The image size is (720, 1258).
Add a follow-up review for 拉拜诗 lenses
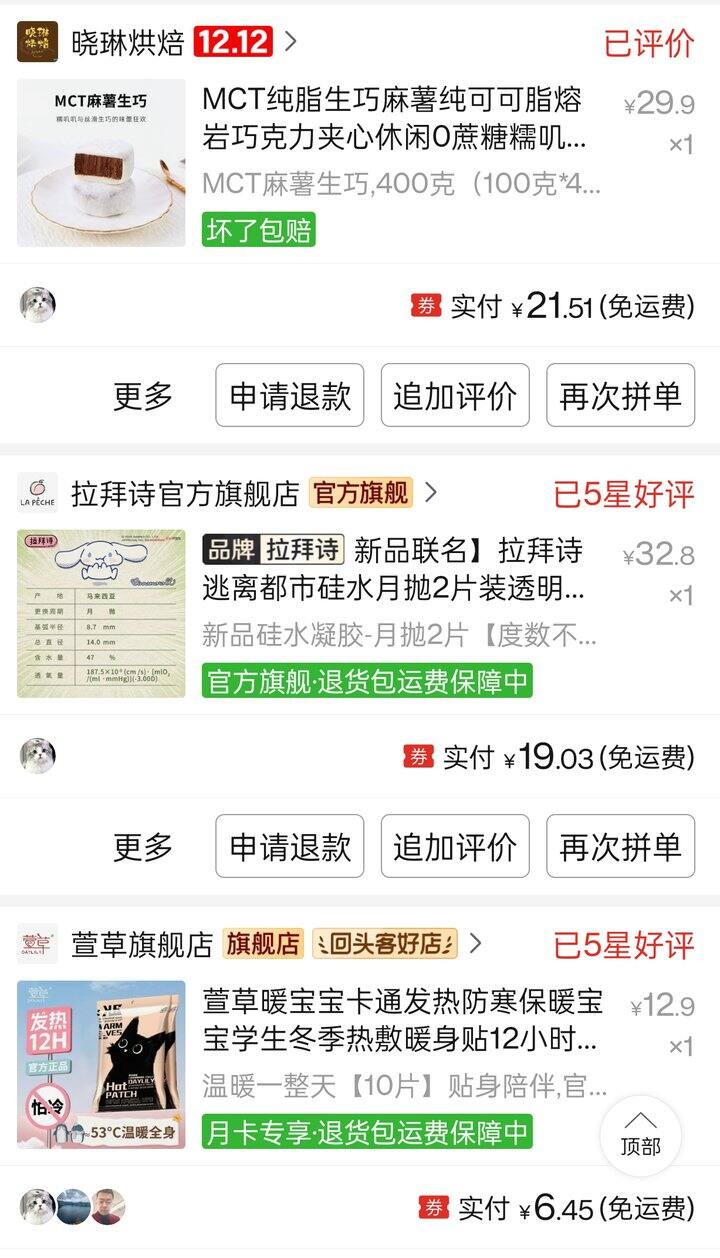coord(454,847)
